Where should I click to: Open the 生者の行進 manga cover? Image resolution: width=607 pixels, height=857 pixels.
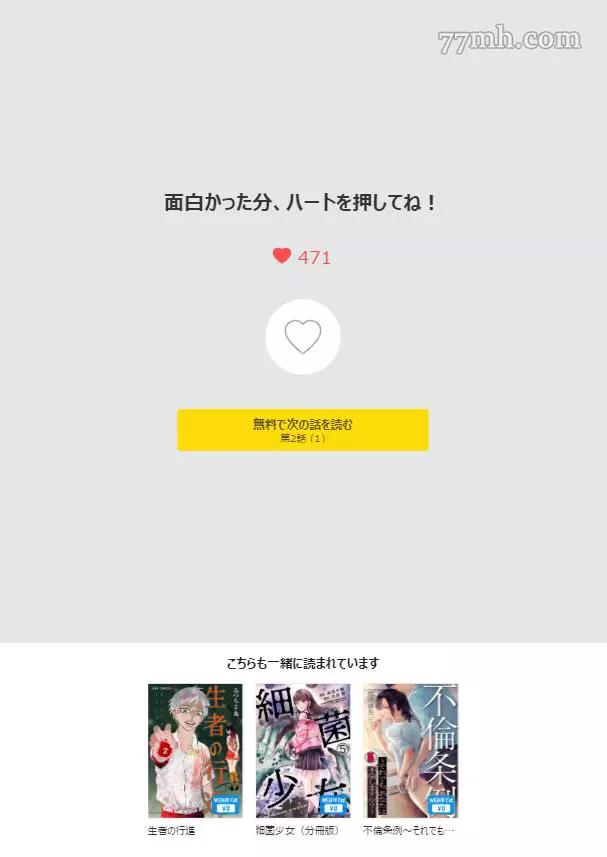pyautogui.click(x=195, y=750)
